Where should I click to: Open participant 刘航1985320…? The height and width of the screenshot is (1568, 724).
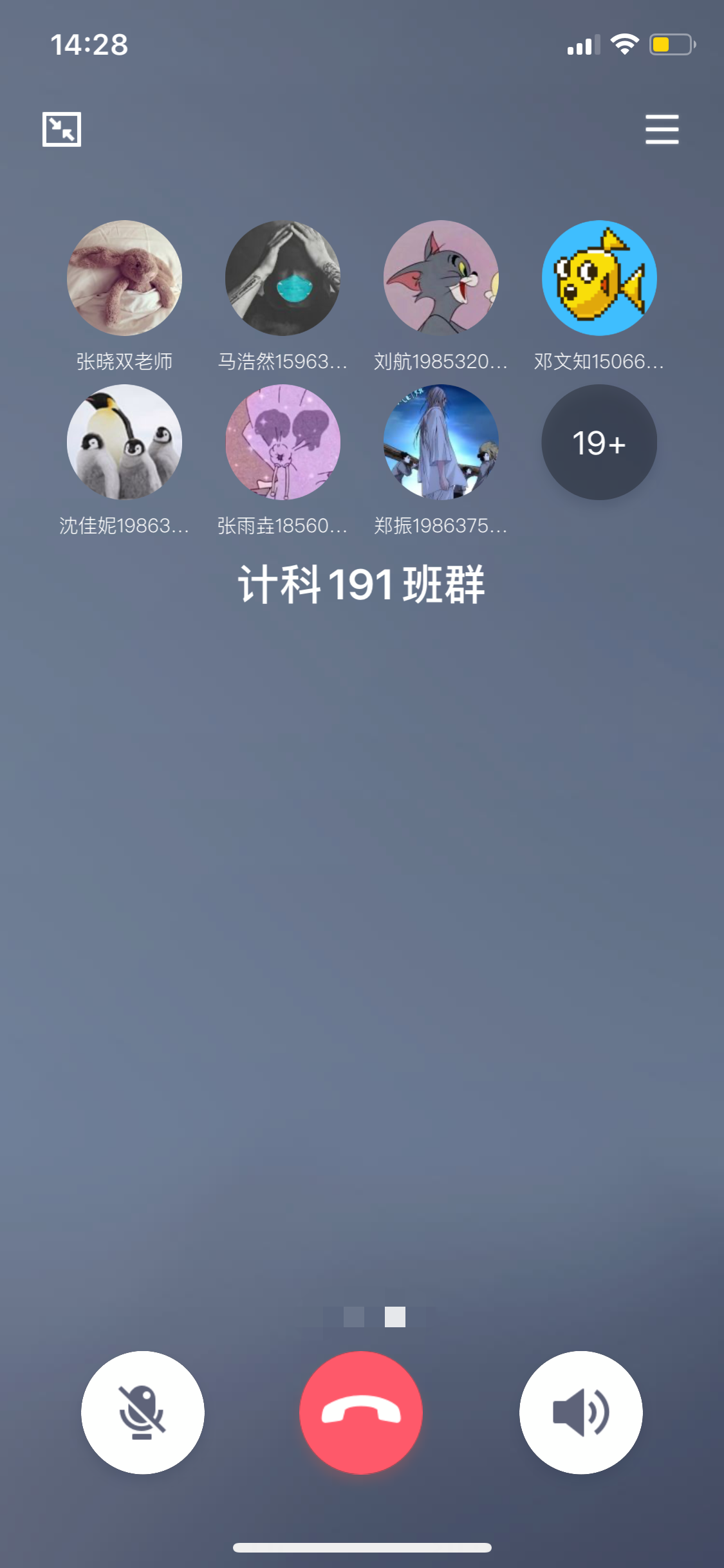[441, 278]
